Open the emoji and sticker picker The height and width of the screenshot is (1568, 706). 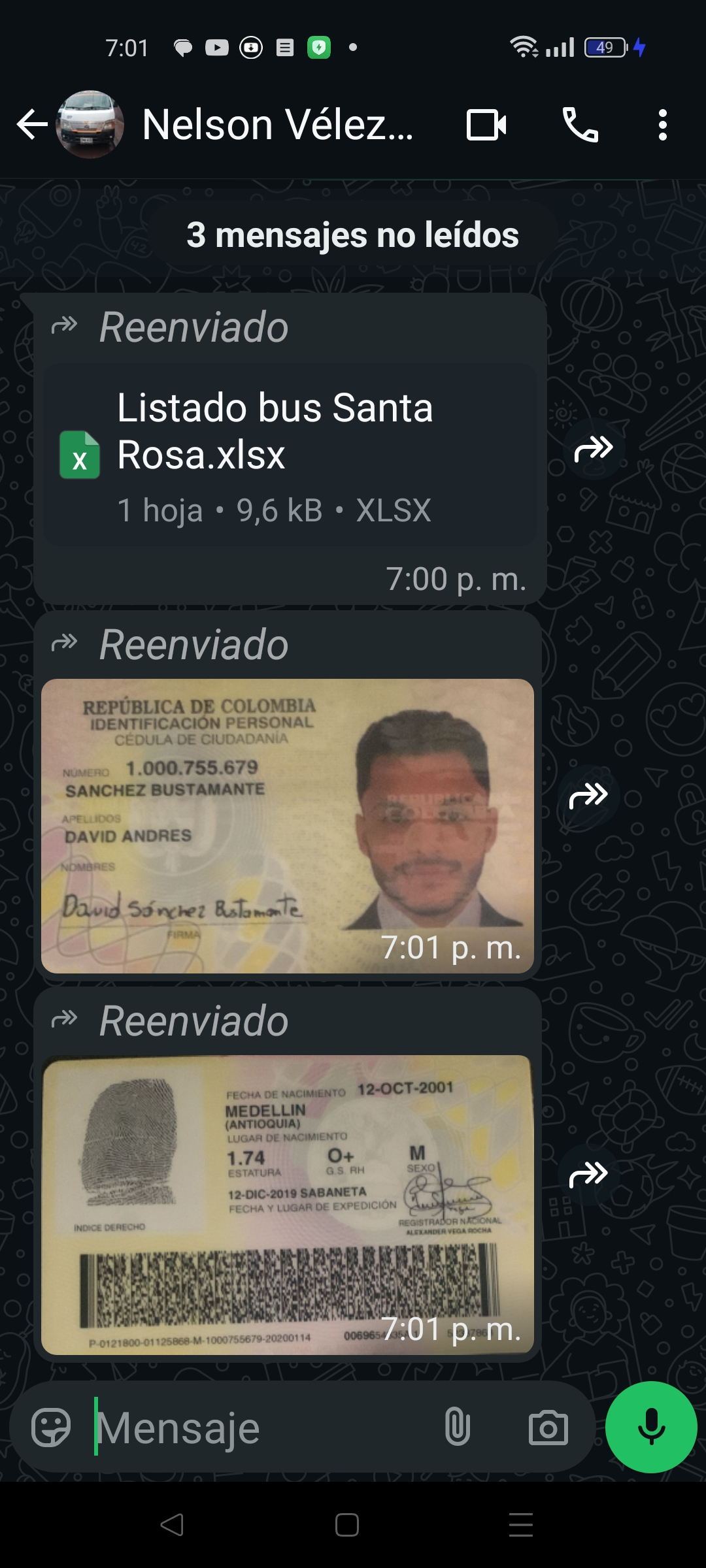(x=51, y=1428)
